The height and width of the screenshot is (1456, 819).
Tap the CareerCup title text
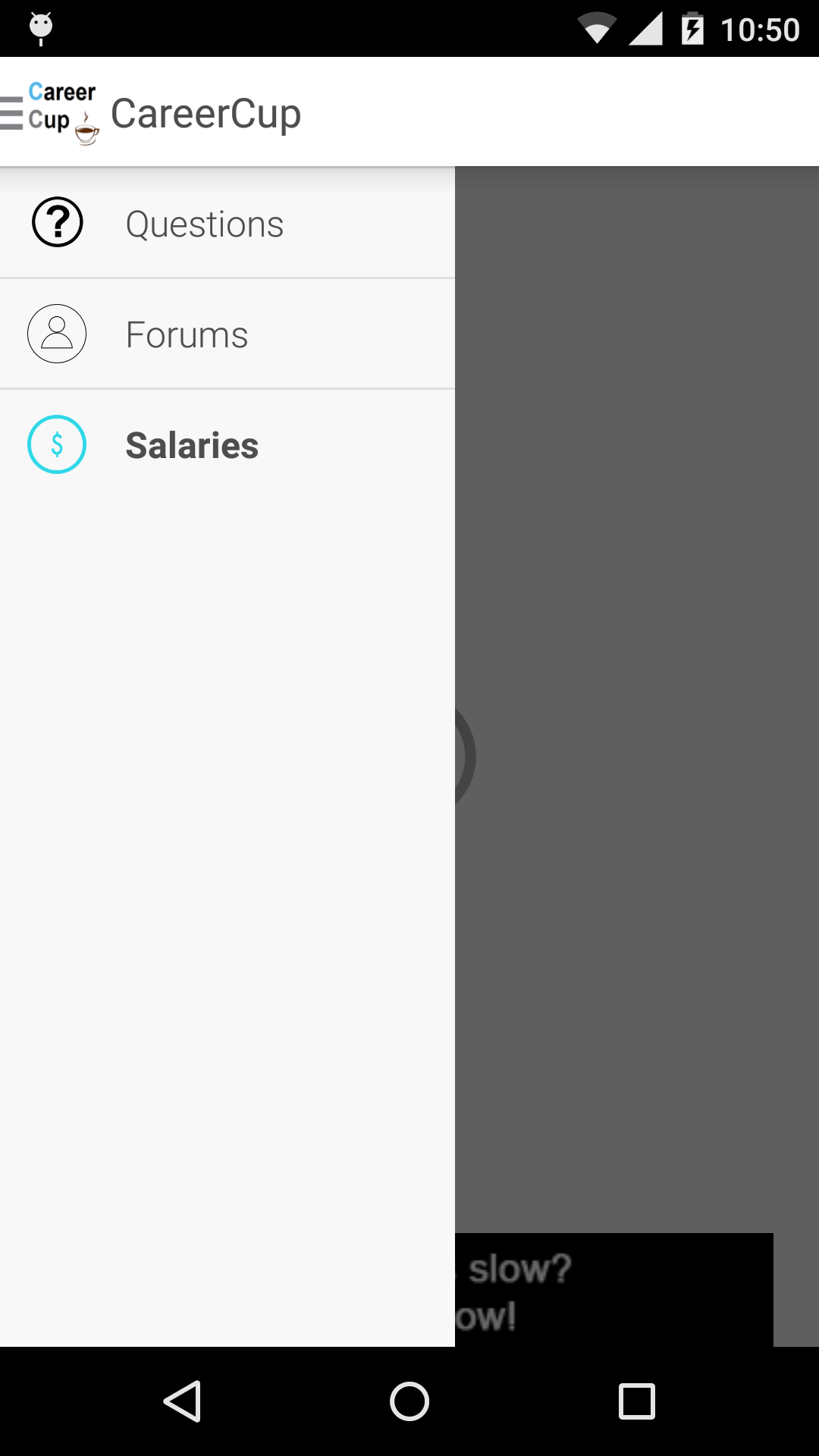206,112
